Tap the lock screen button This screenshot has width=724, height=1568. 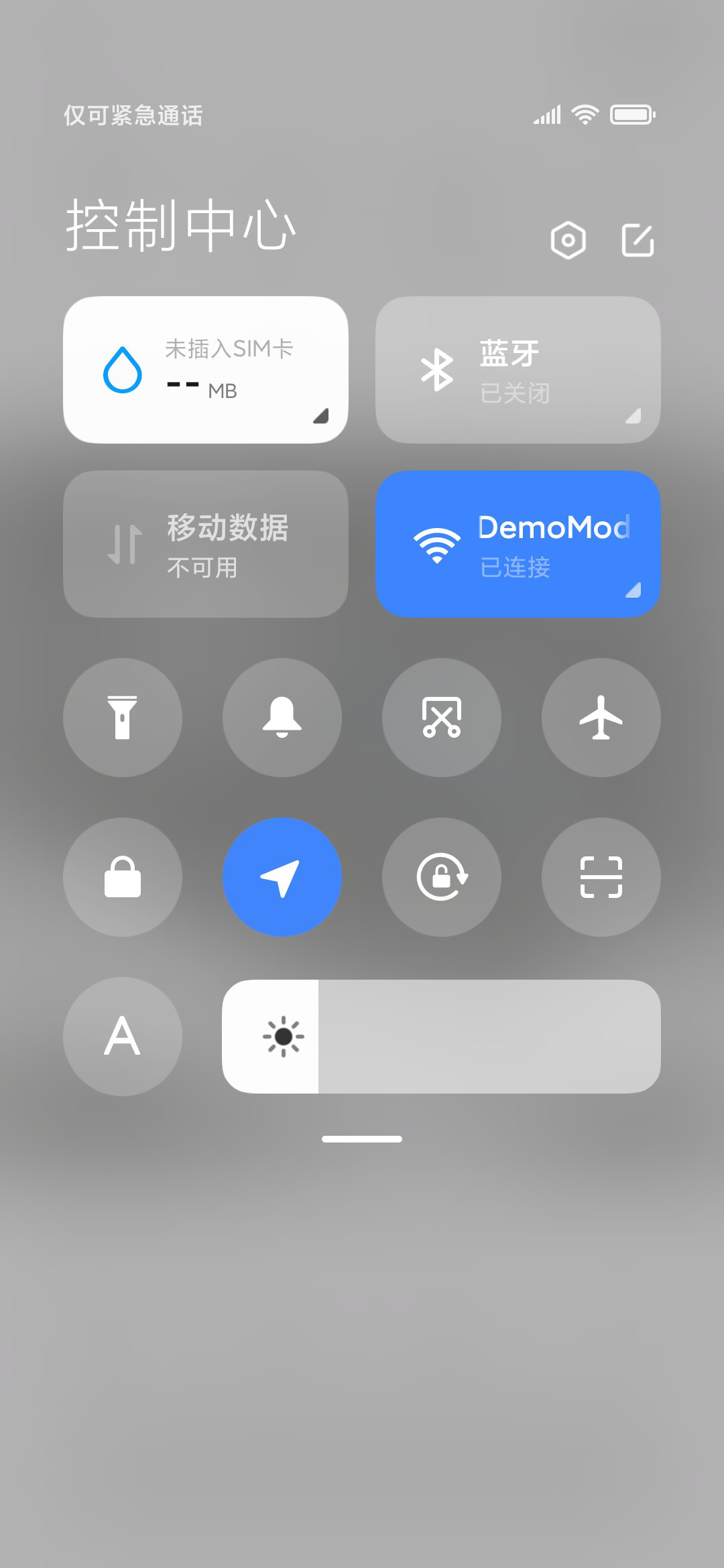pyautogui.click(x=123, y=877)
